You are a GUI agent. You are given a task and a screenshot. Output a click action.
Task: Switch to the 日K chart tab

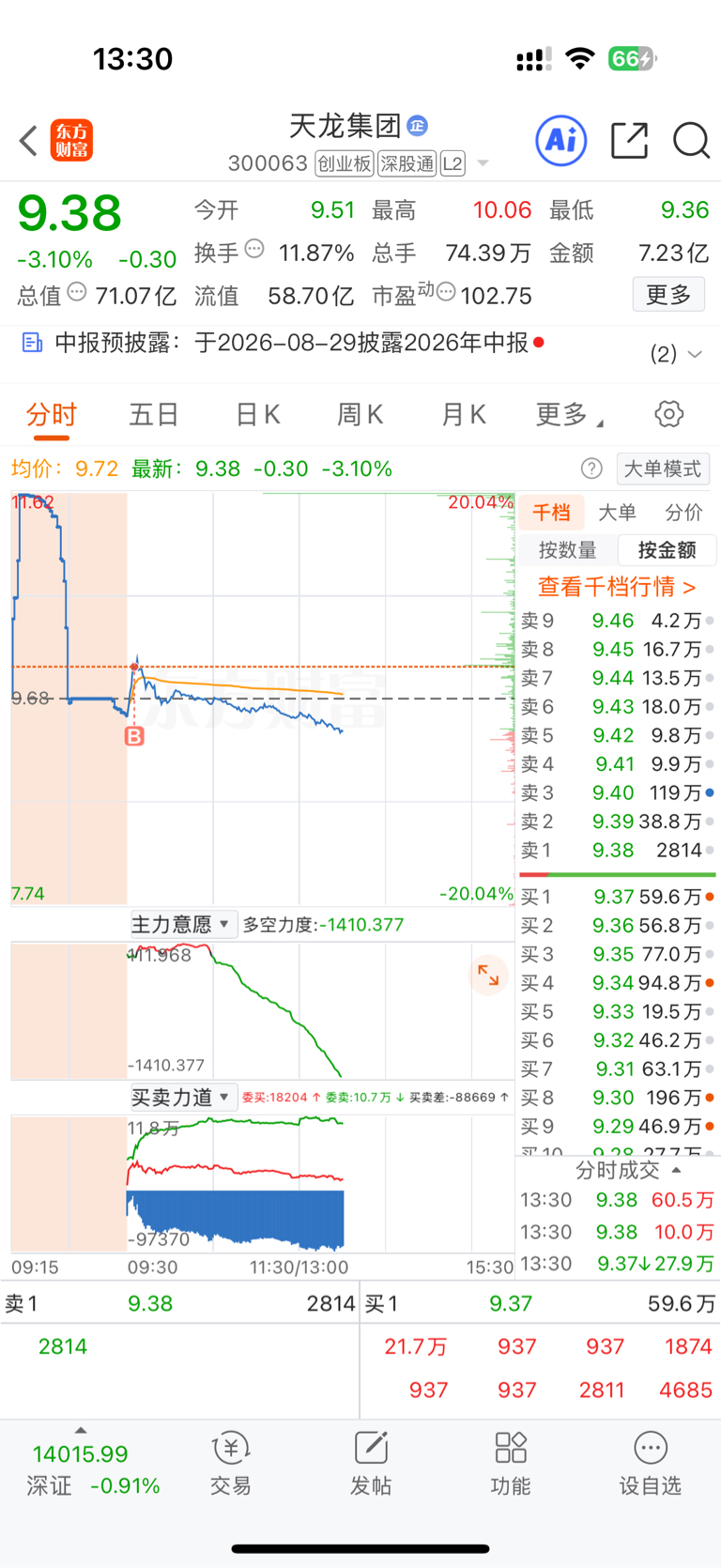(258, 414)
